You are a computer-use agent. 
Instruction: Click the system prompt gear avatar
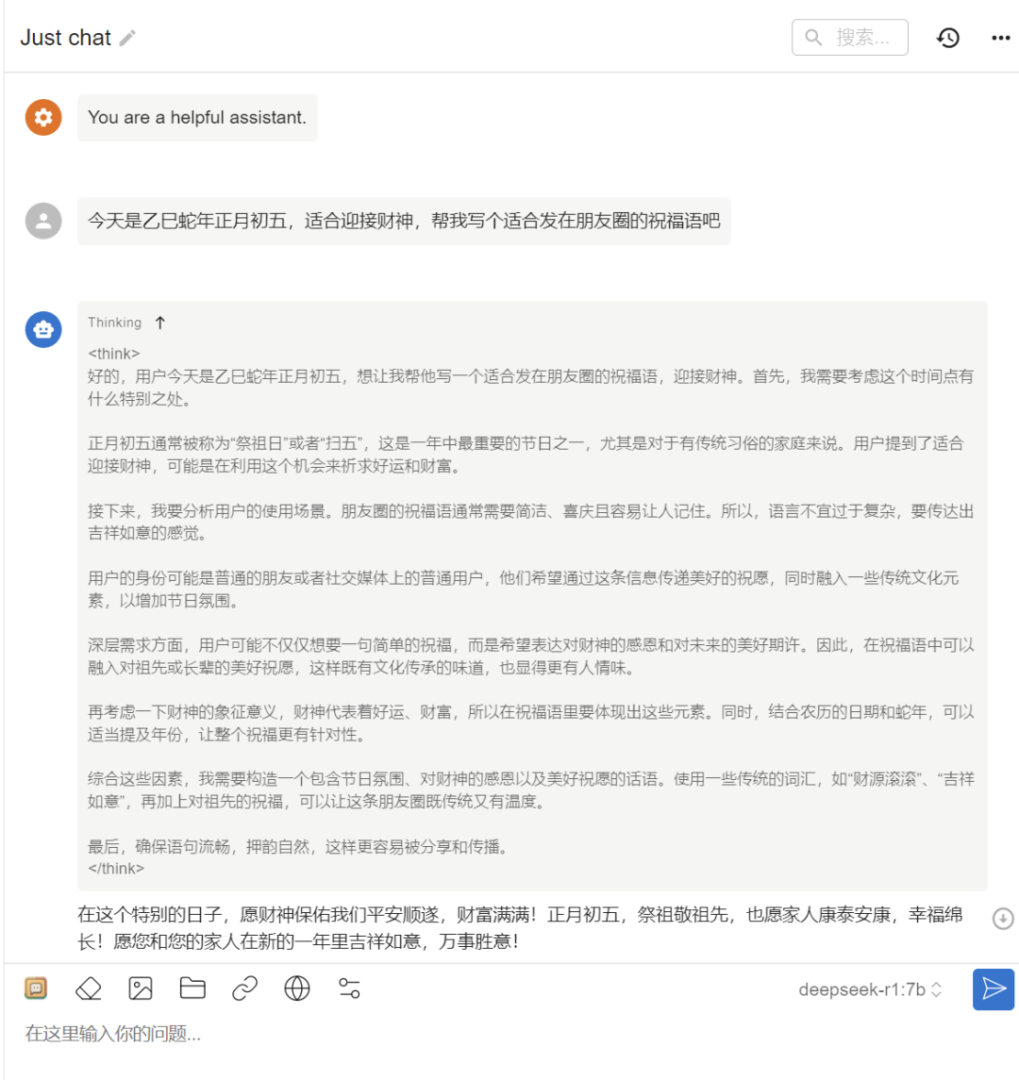click(x=42, y=118)
